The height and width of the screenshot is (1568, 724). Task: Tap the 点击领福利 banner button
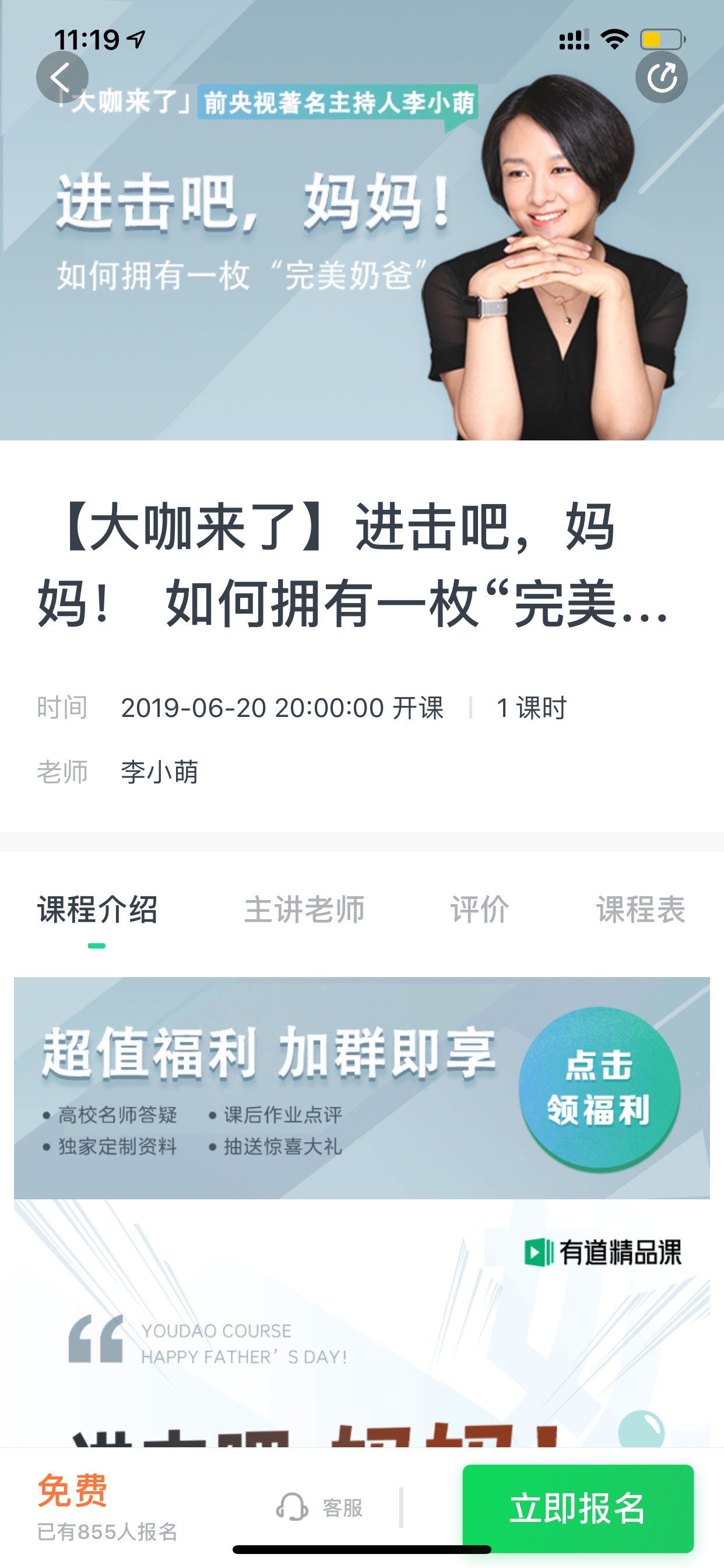pos(599,1089)
